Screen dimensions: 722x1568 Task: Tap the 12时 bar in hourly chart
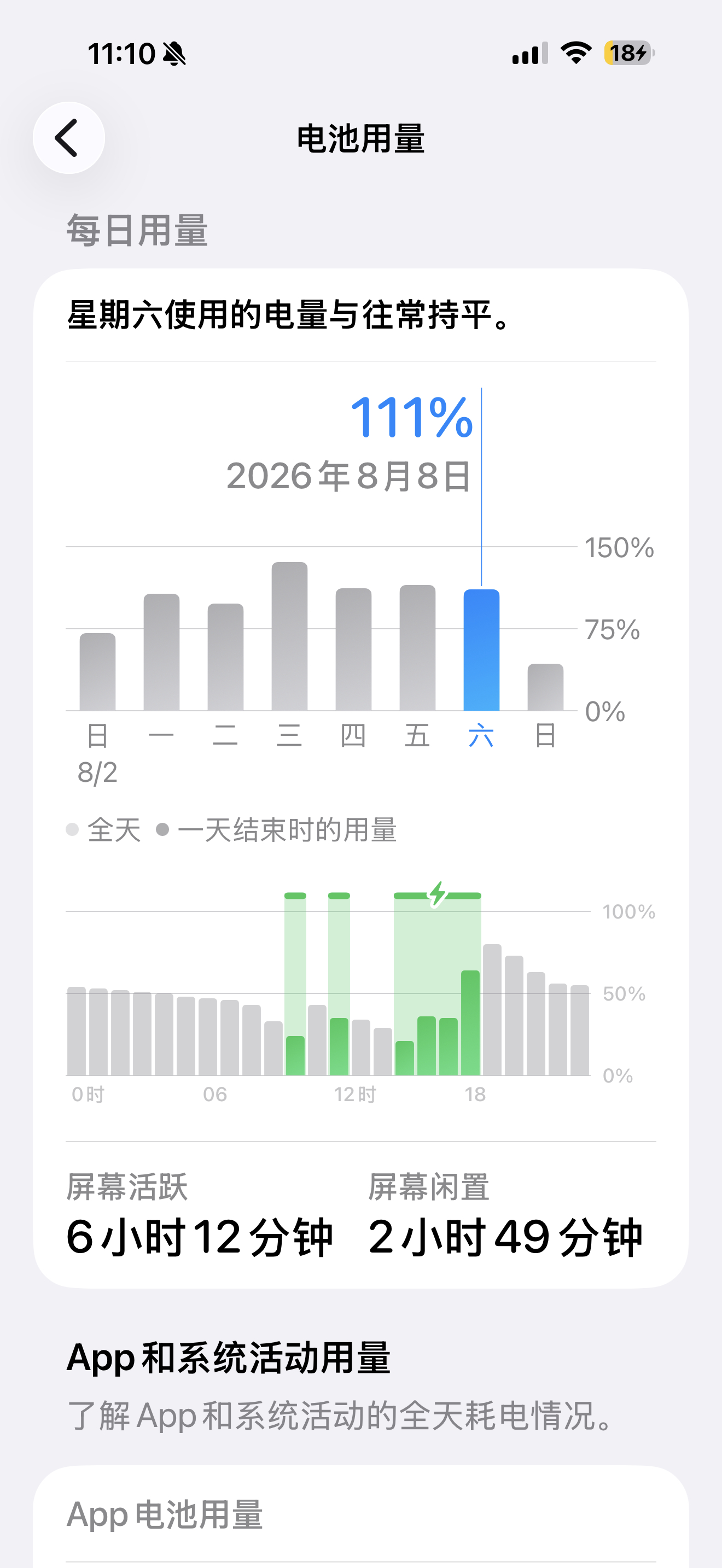pos(339,1046)
